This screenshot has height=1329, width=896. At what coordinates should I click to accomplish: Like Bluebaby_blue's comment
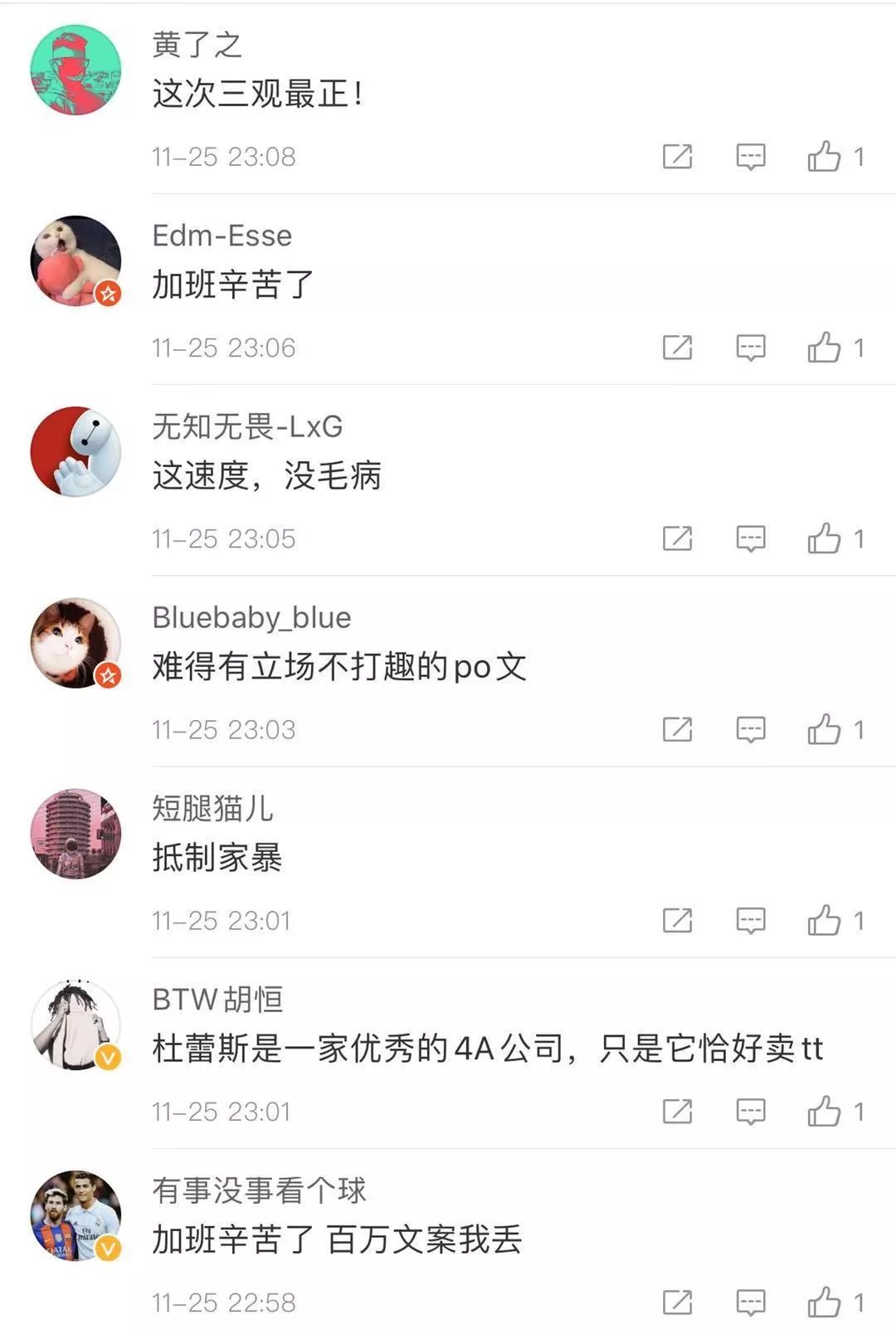tap(824, 729)
